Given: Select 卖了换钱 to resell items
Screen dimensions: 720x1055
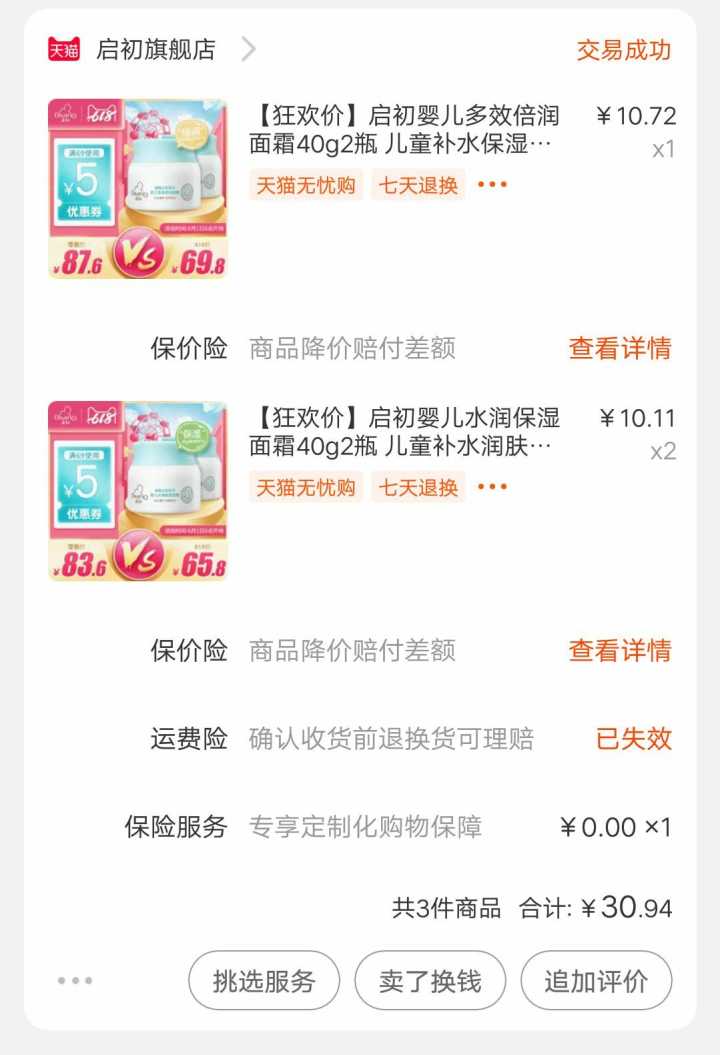Looking at the screenshot, I should click(x=430, y=980).
